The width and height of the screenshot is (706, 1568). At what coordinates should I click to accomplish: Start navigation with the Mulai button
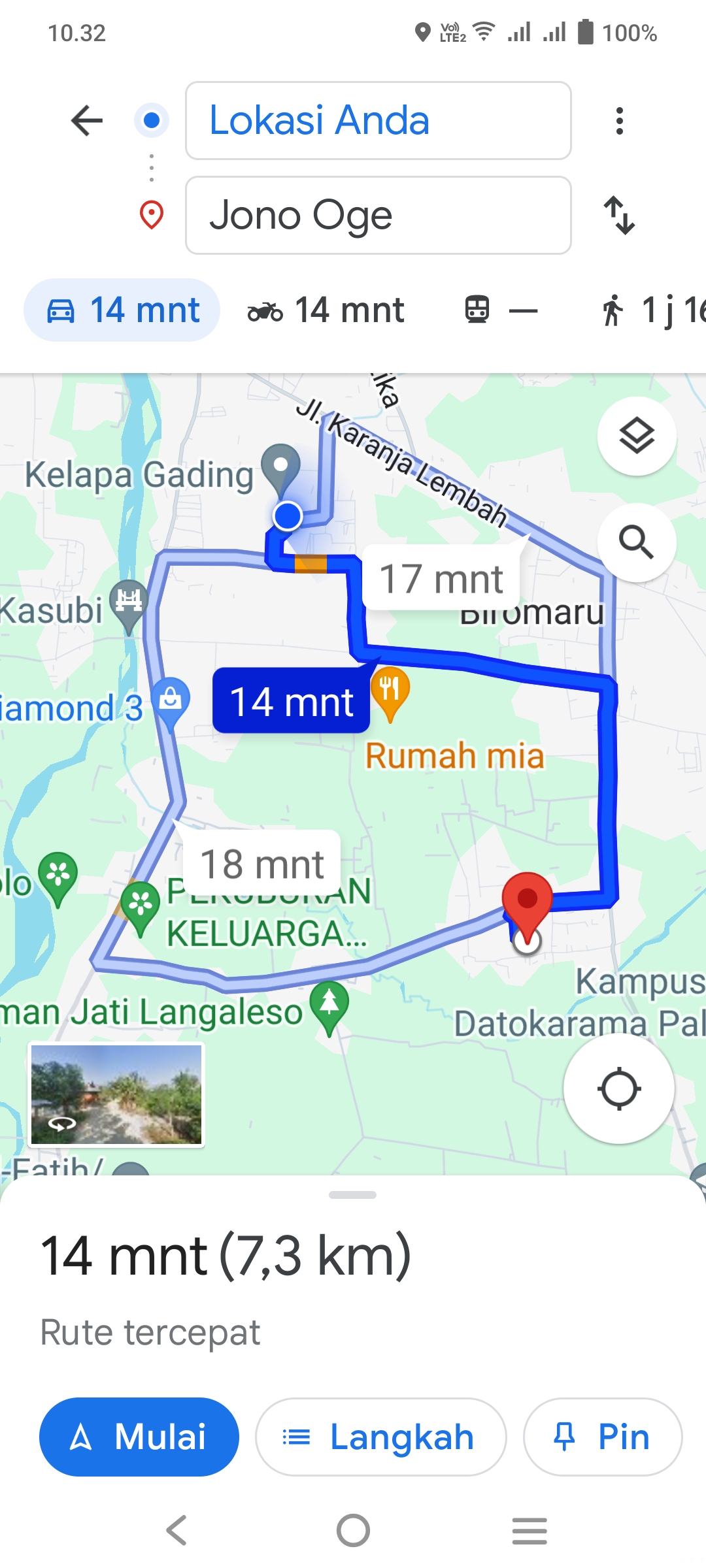point(139,1437)
